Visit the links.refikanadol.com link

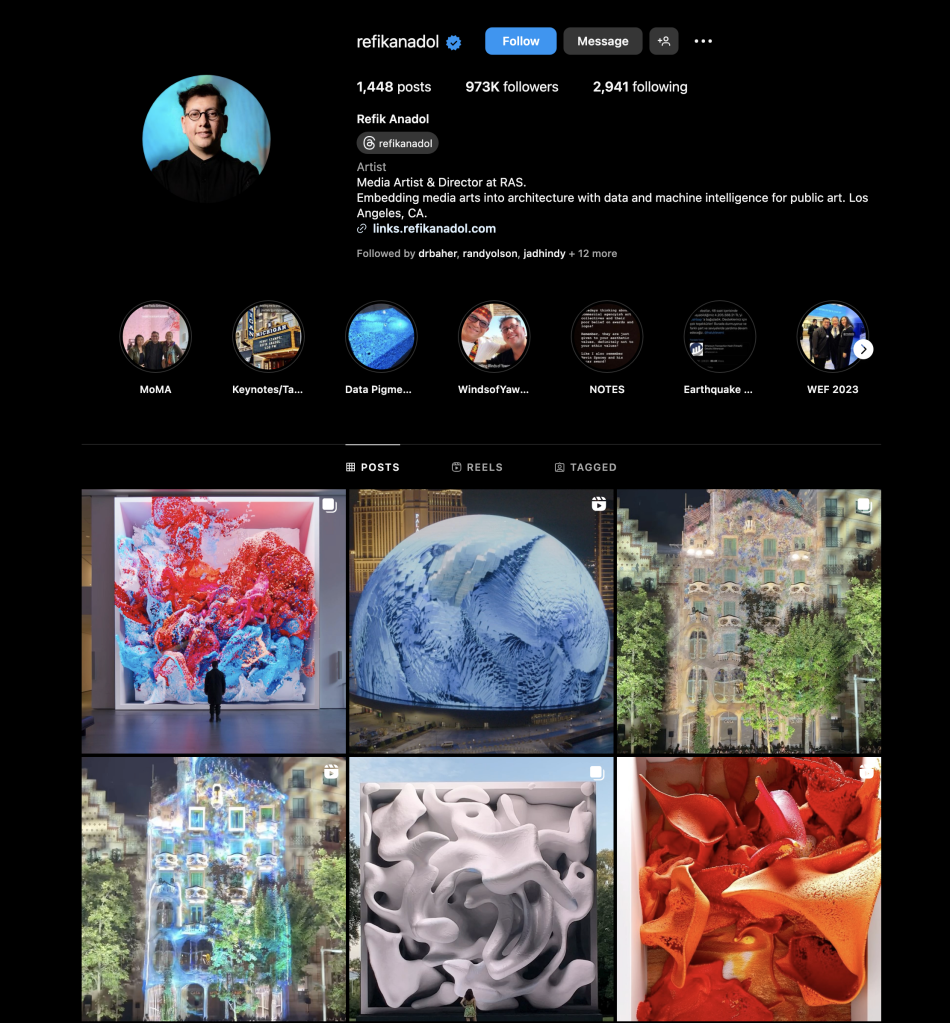tap(433, 228)
